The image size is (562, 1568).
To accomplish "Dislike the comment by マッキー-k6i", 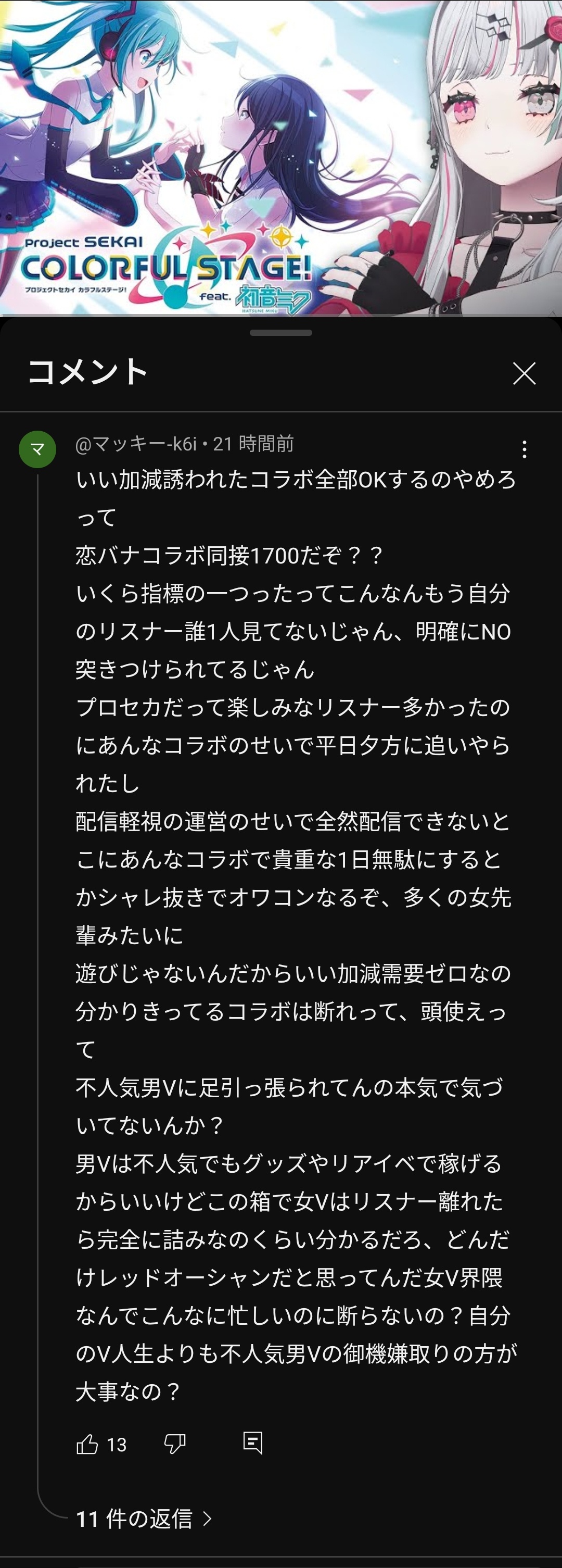I will point(175,1444).
